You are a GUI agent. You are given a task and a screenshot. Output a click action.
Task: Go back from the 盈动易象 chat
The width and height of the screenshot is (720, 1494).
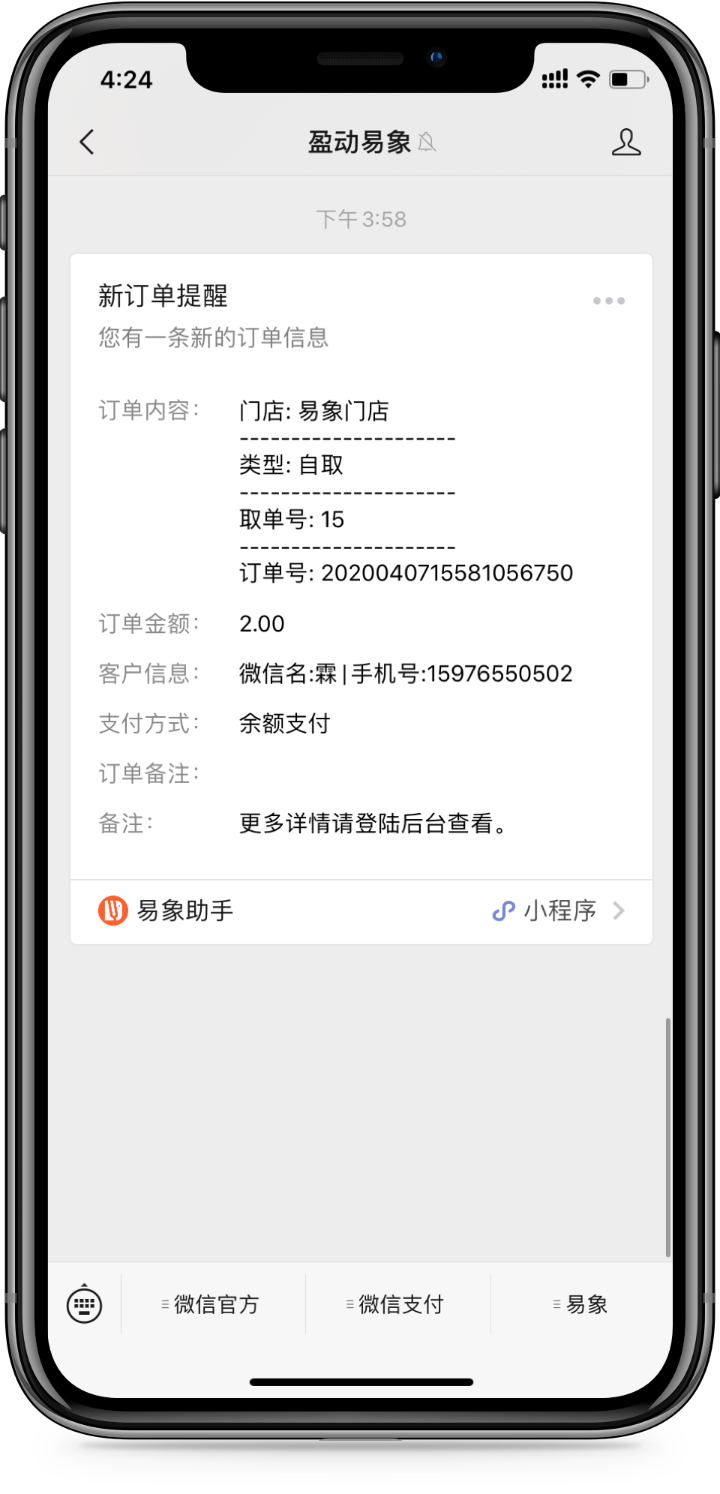point(87,142)
